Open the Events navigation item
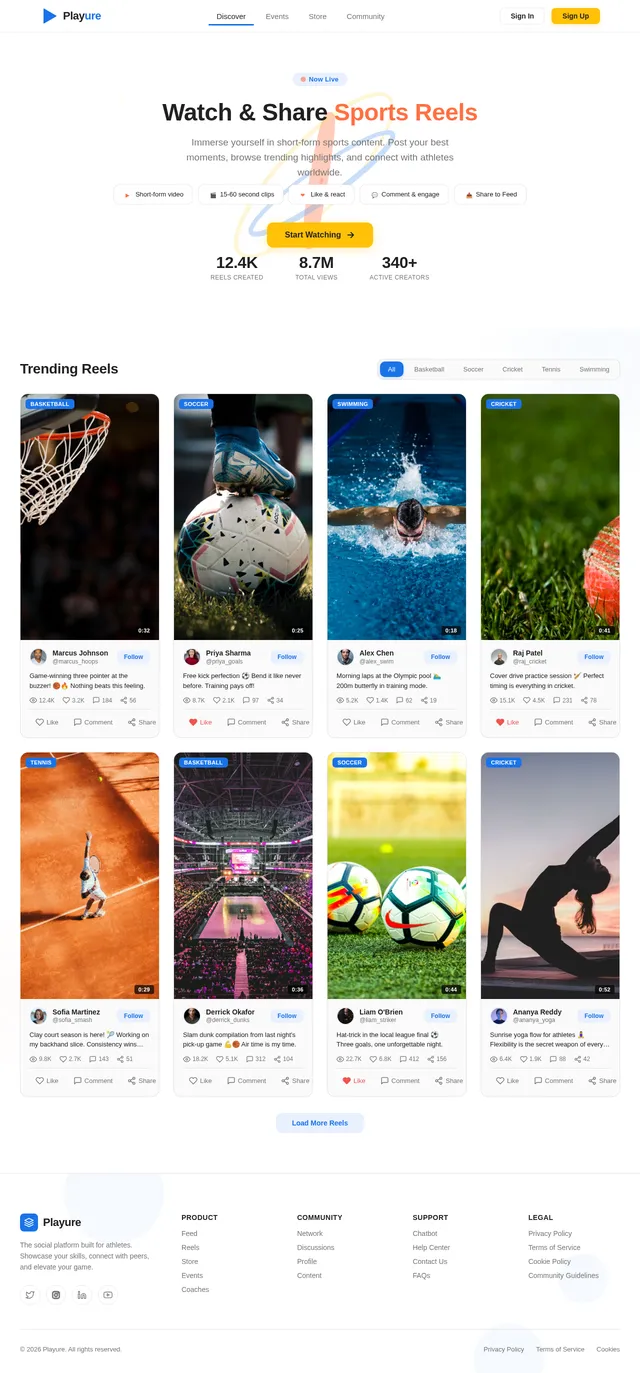This screenshot has width=640, height=1373. (x=277, y=16)
